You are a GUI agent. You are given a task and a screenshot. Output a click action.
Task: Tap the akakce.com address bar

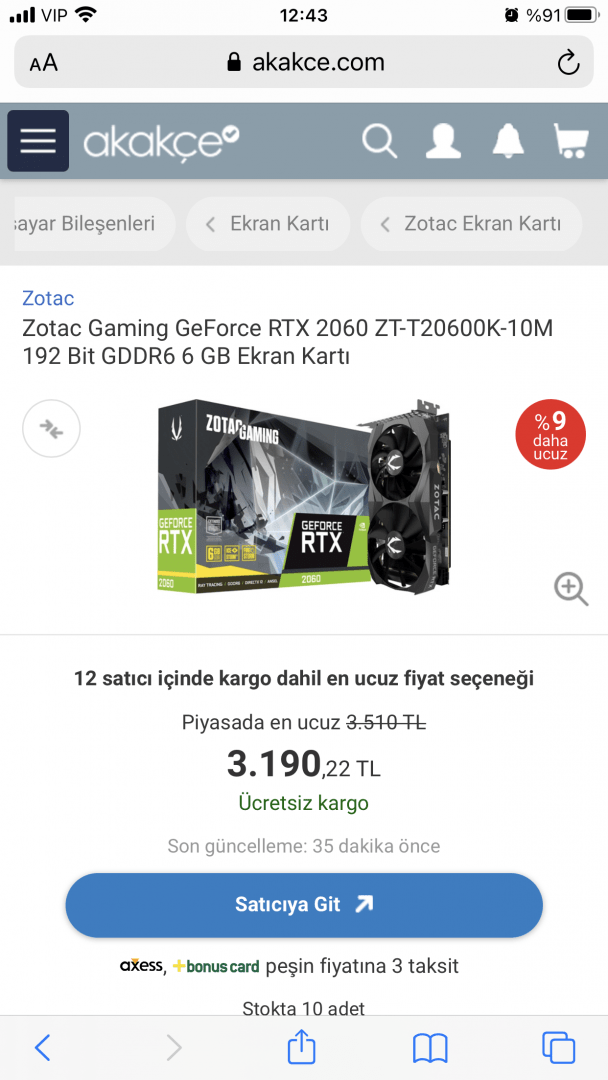304,63
